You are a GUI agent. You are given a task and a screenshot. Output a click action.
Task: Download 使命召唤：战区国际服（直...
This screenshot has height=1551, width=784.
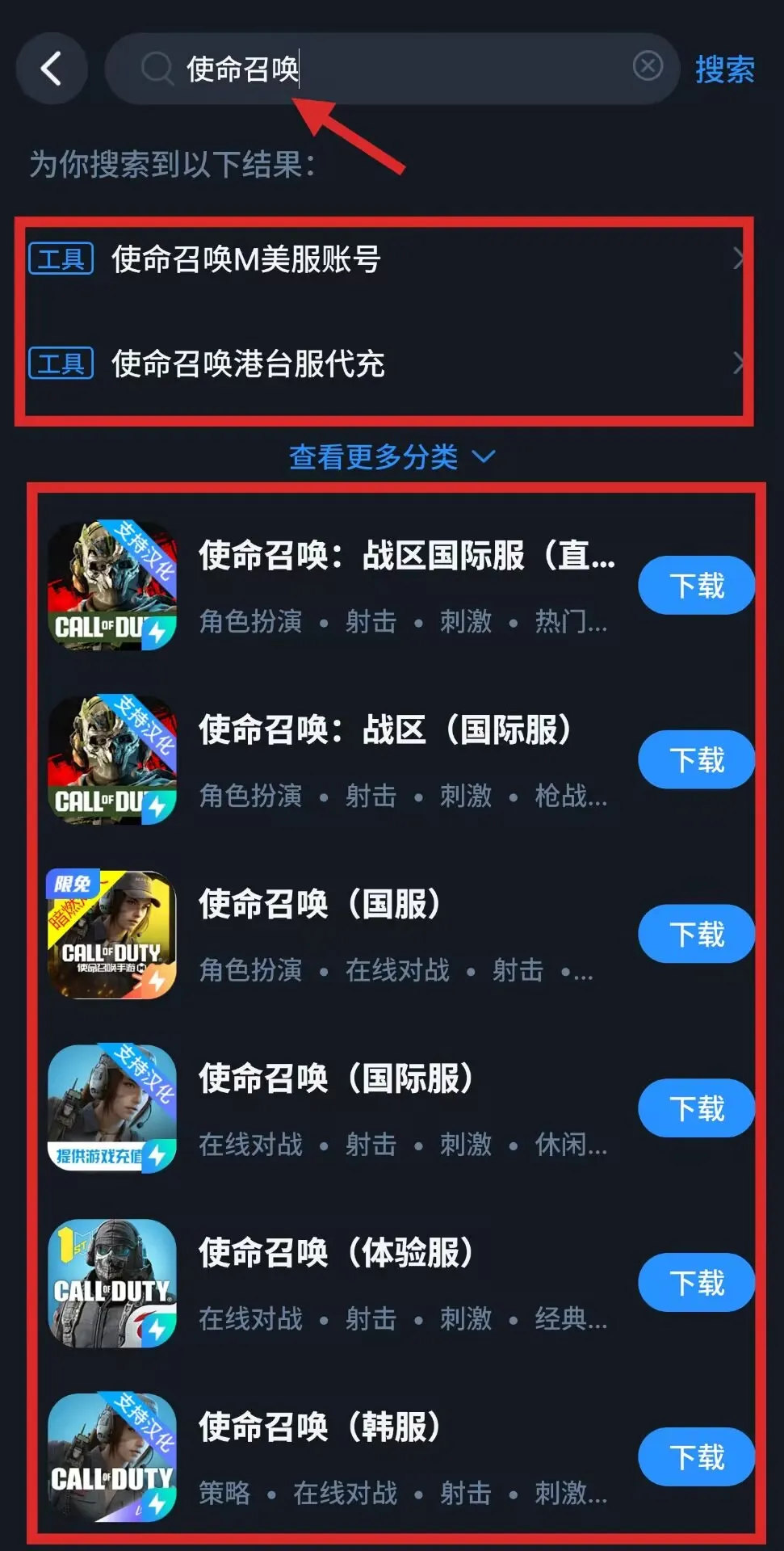click(x=697, y=586)
